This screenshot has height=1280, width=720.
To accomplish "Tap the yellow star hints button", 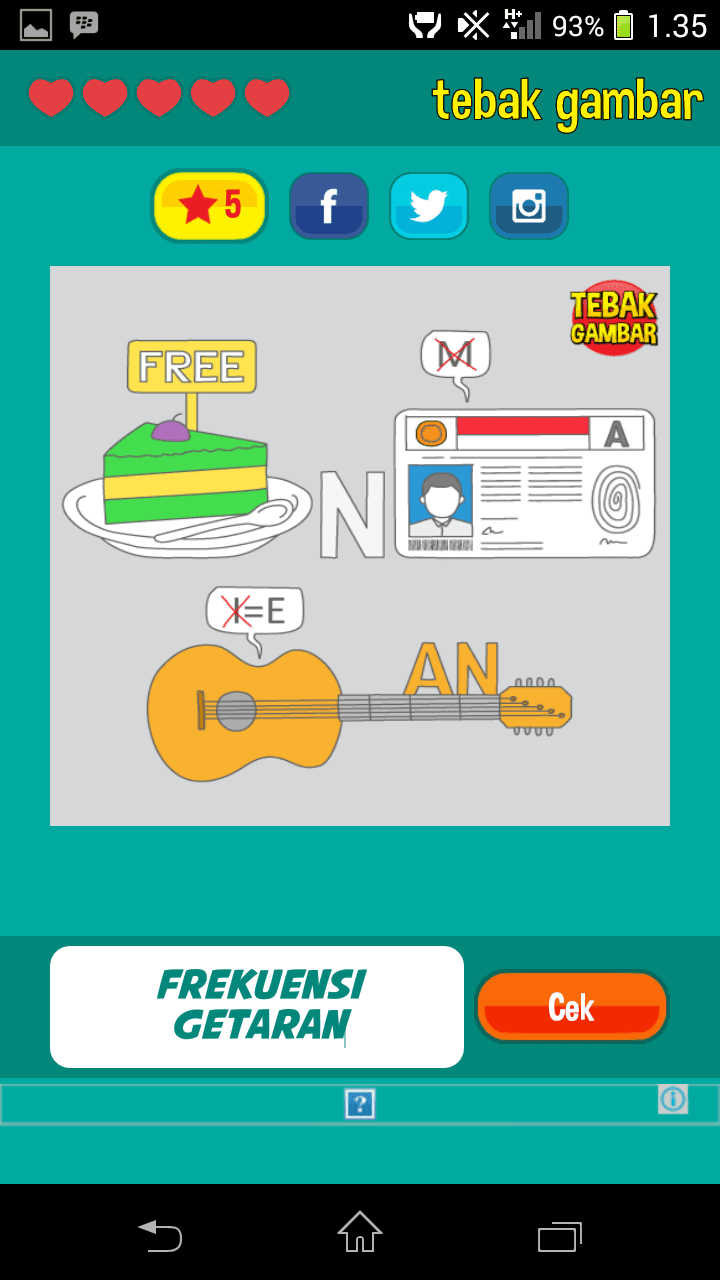I will pos(210,205).
